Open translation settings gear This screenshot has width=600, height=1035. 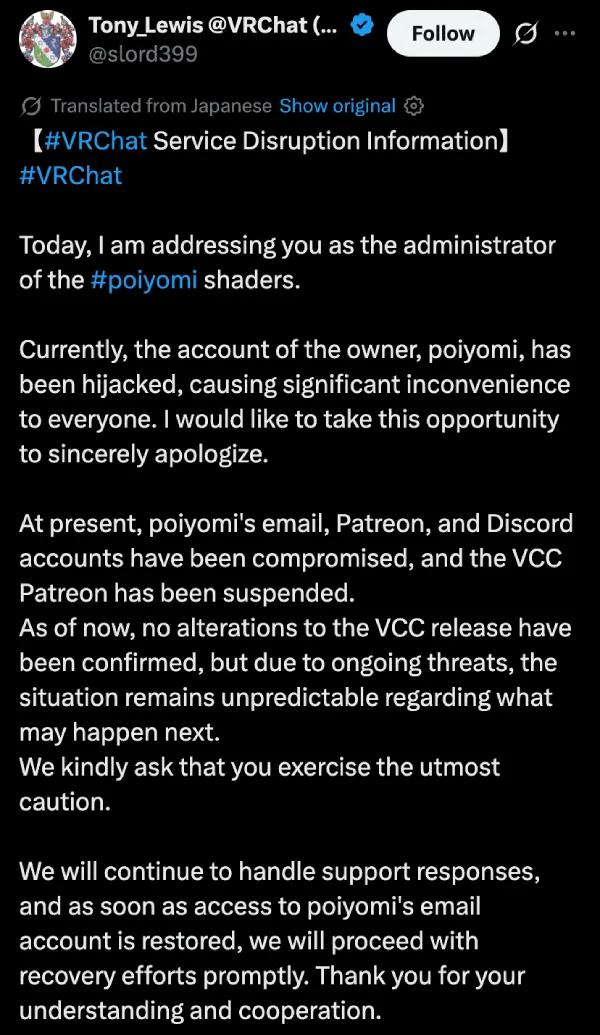[x=414, y=106]
